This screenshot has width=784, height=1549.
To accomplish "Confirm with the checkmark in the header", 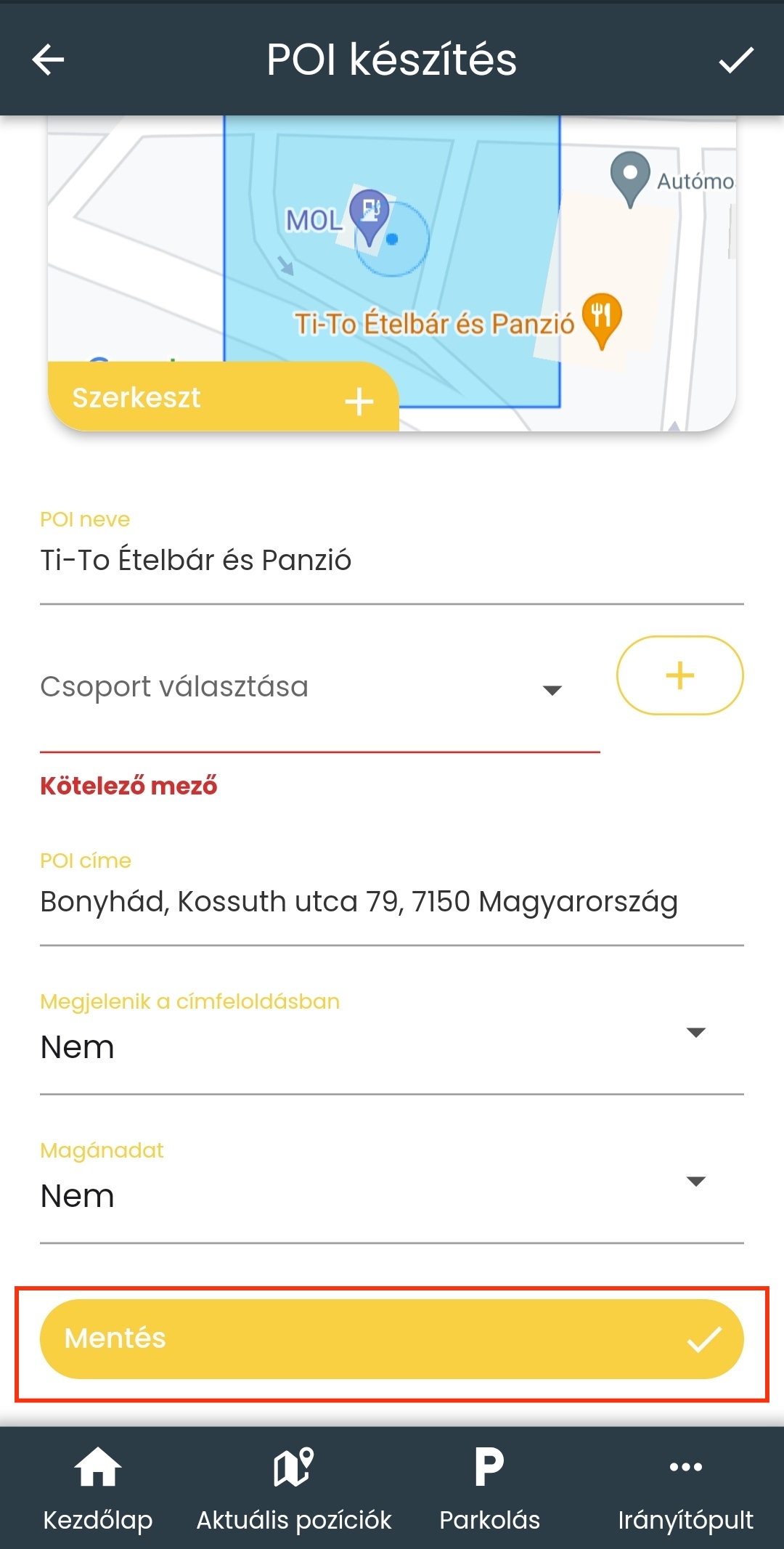I will 736,60.
